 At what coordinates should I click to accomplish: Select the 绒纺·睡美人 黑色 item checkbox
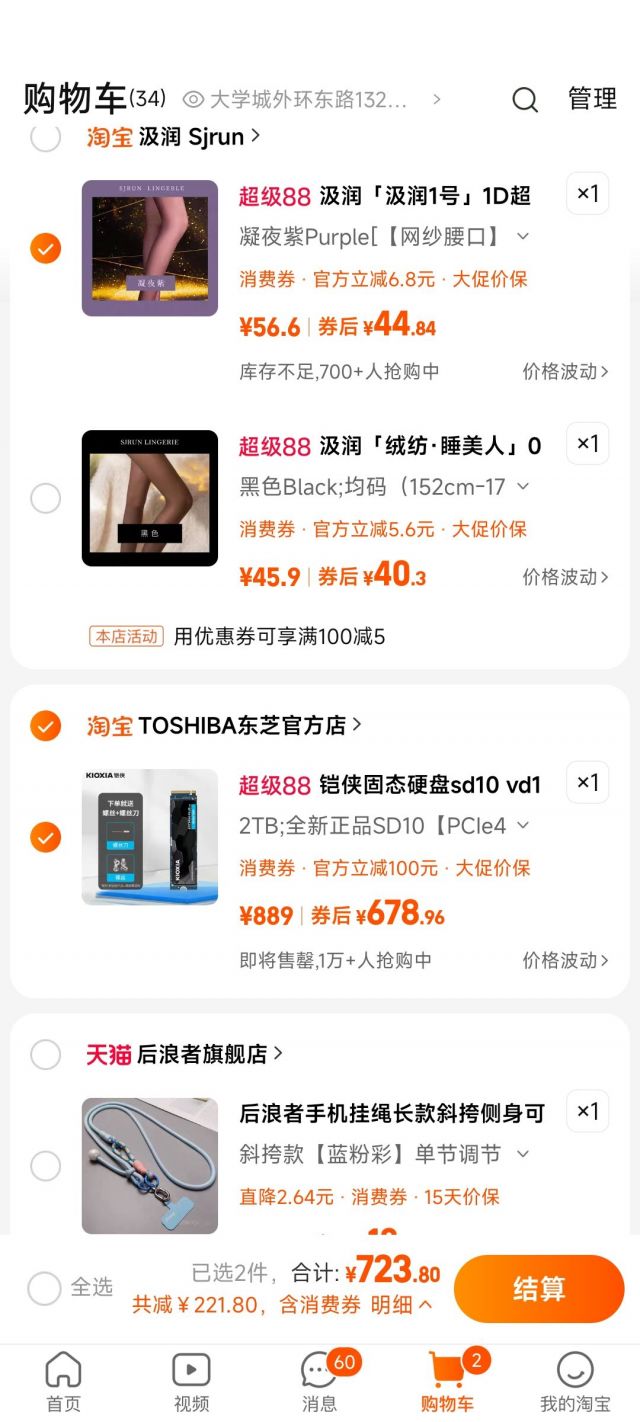45,498
